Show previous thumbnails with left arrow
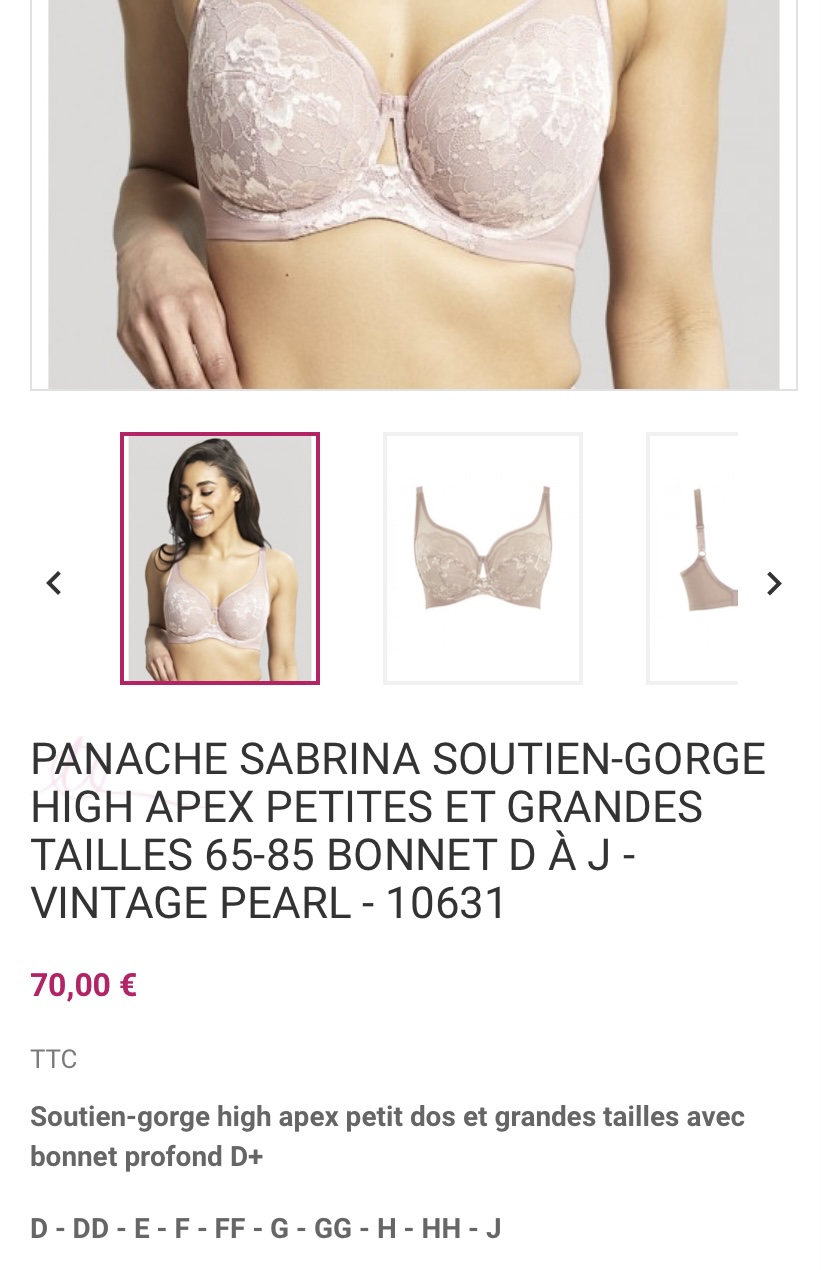 [54, 583]
